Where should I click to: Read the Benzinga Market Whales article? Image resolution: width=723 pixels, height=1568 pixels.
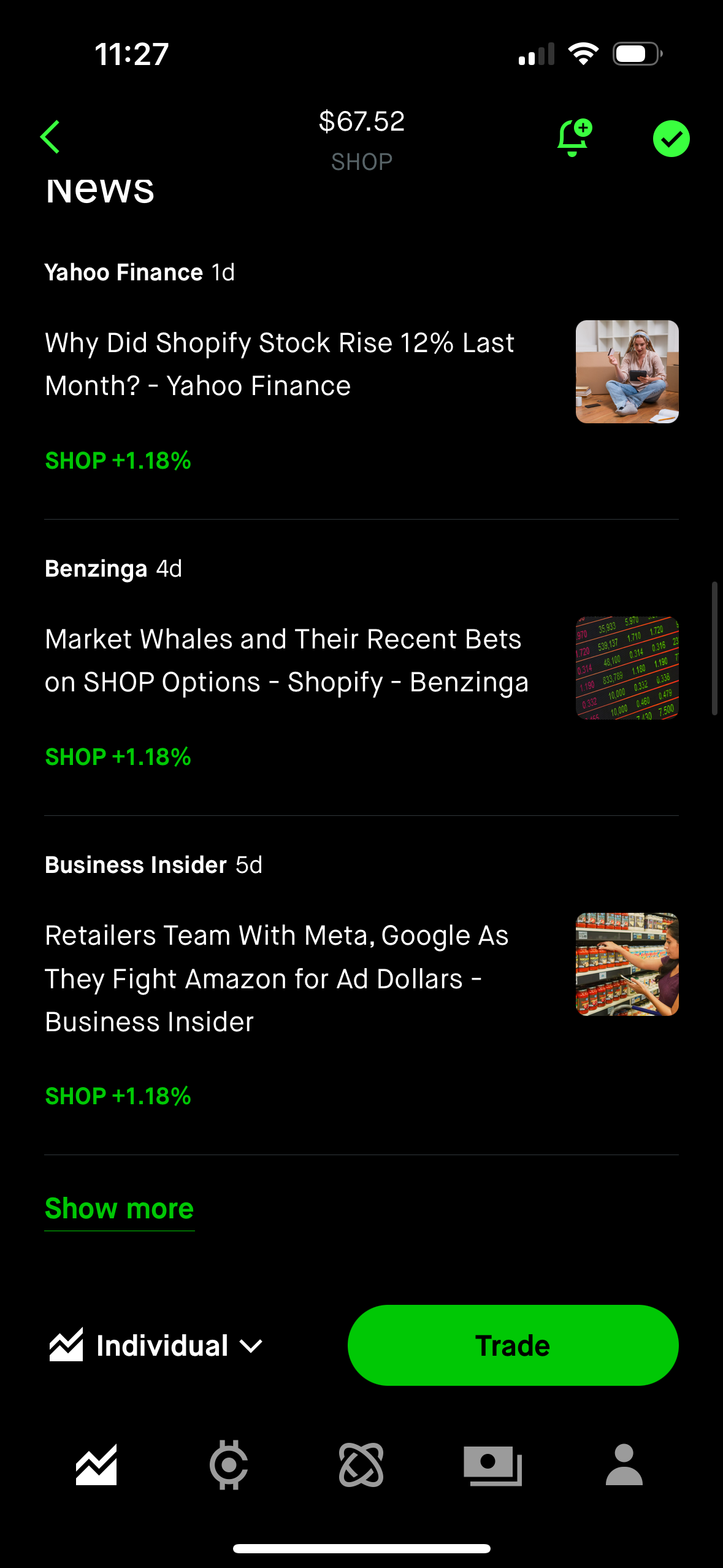pos(287,659)
